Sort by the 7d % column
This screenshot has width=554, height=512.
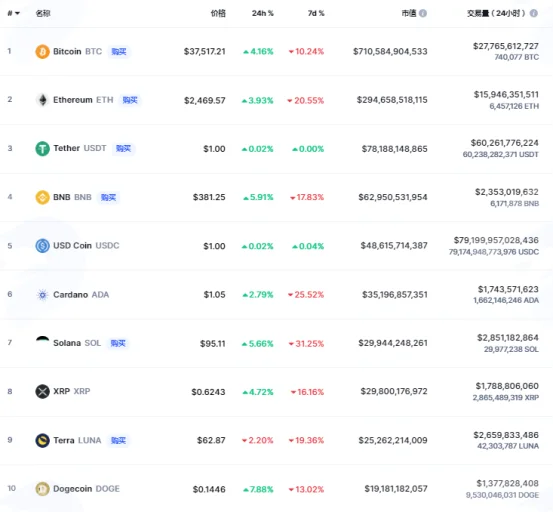[316, 13]
